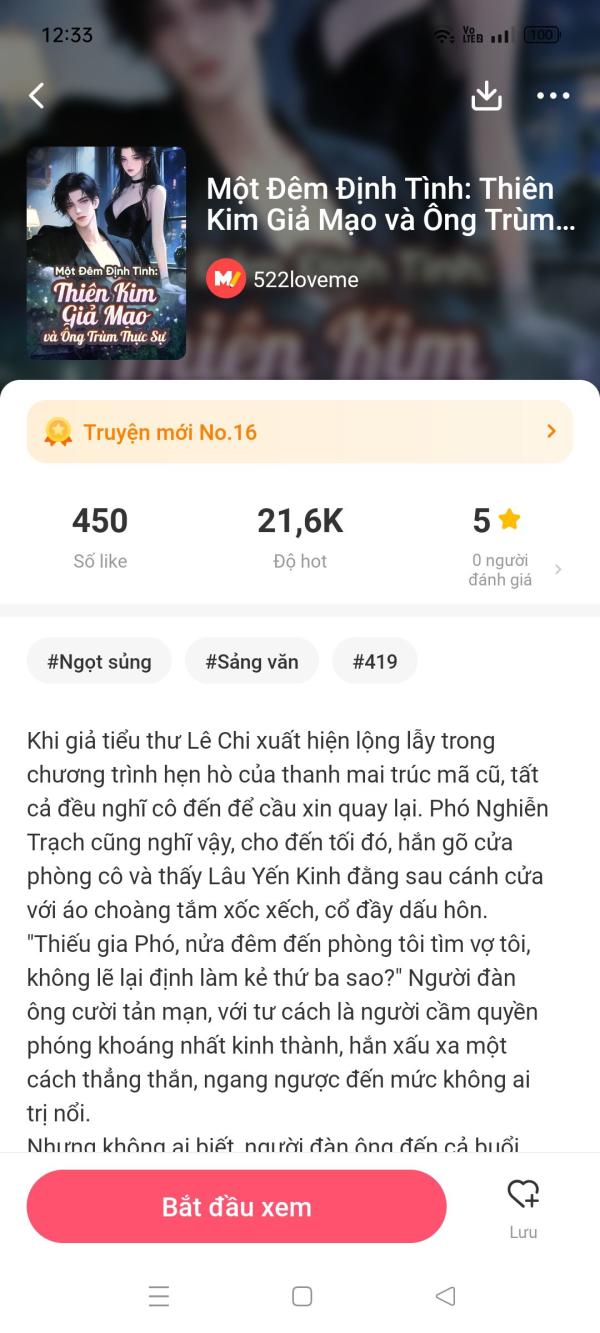View ratings via 0 người đánh giá
The image size is (600, 1333).
coord(500,570)
